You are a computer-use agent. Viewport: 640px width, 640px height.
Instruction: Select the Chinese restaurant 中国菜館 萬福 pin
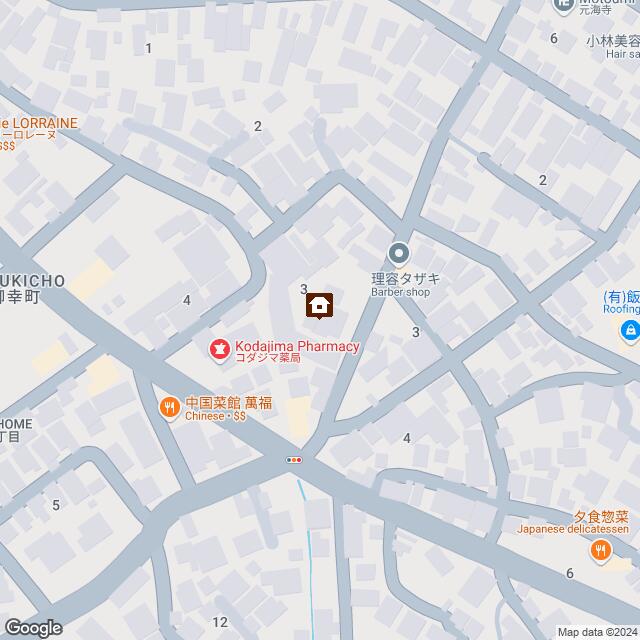point(170,407)
